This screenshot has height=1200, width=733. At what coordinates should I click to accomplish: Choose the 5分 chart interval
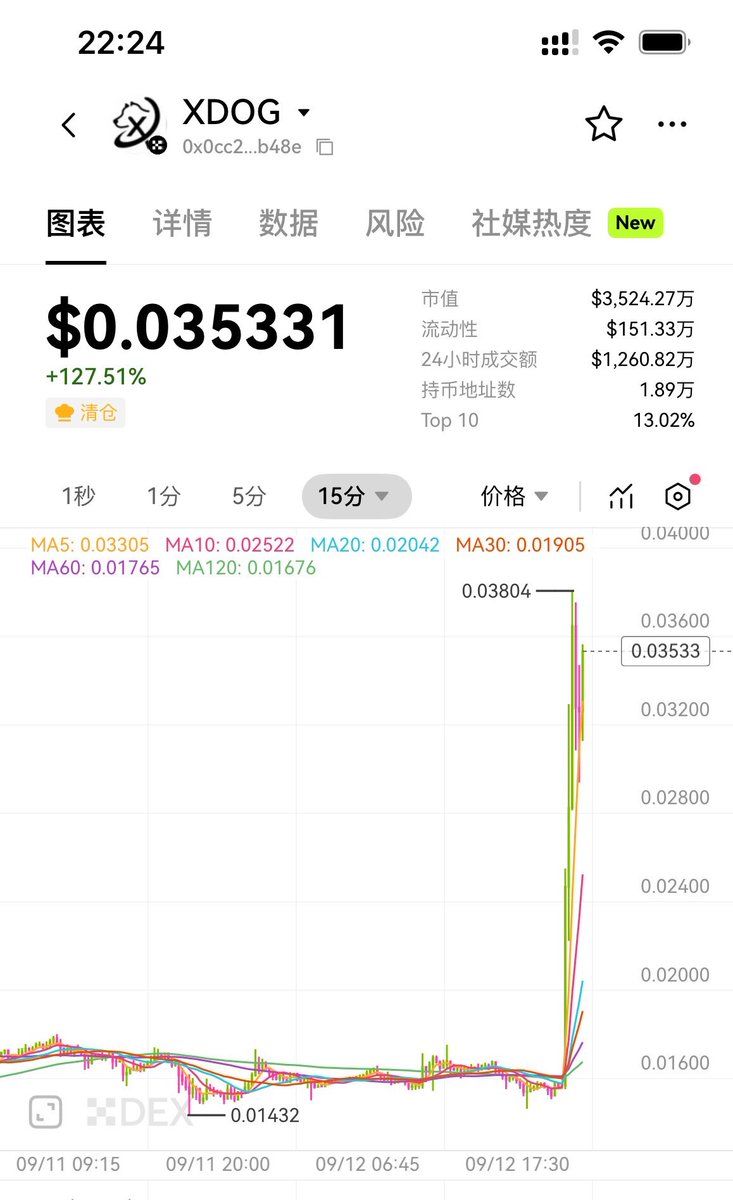coord(249,496)
